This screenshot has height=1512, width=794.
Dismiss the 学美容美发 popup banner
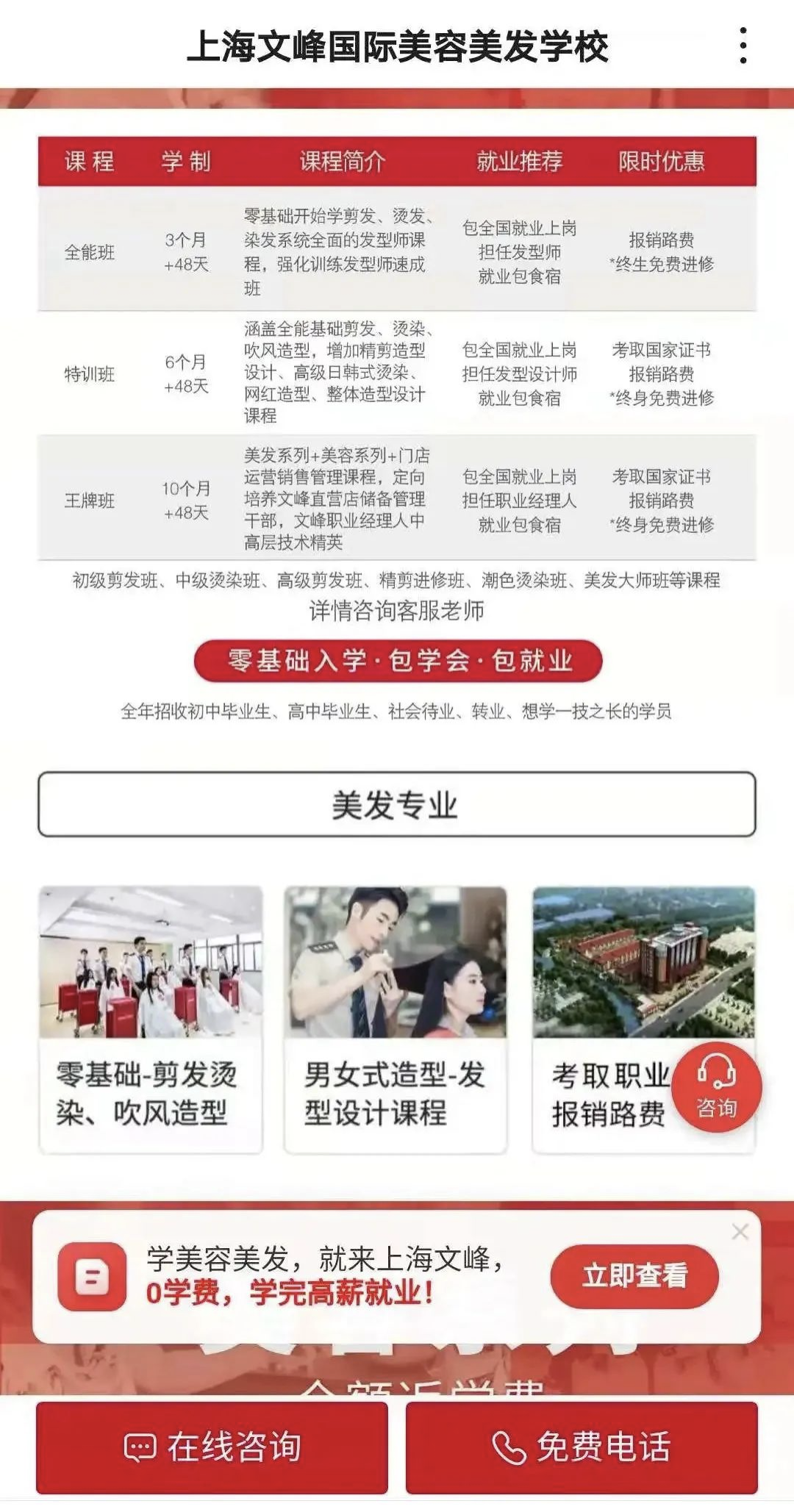(x=740, y=1232)
